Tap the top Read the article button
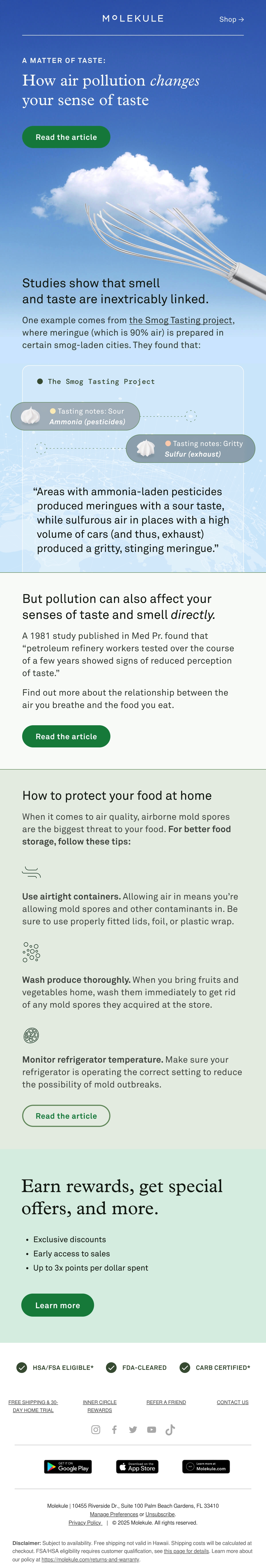This screenshot has height=1568, width=266. [x=66, y=137]
